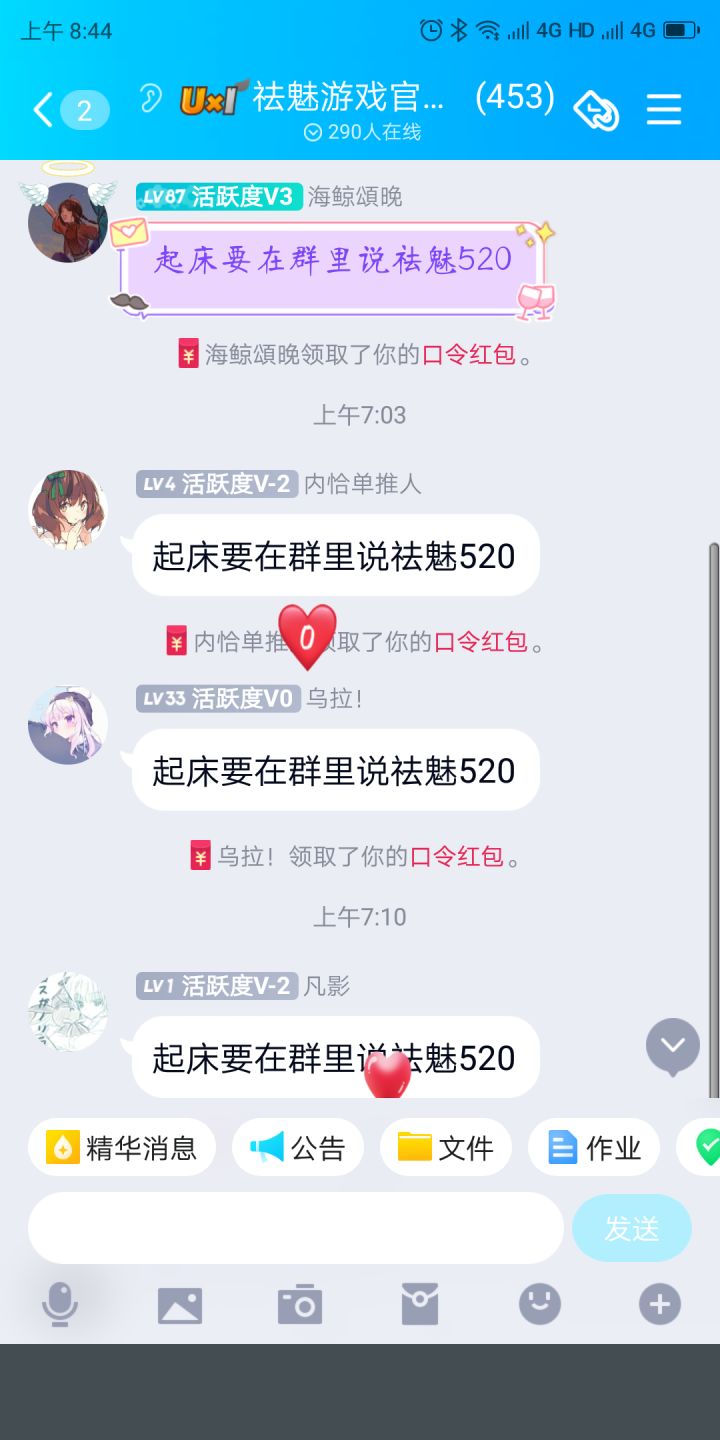The image size is (720, 1440).
Task: Jump to latest messages with down arrow
Action: 673,1046
